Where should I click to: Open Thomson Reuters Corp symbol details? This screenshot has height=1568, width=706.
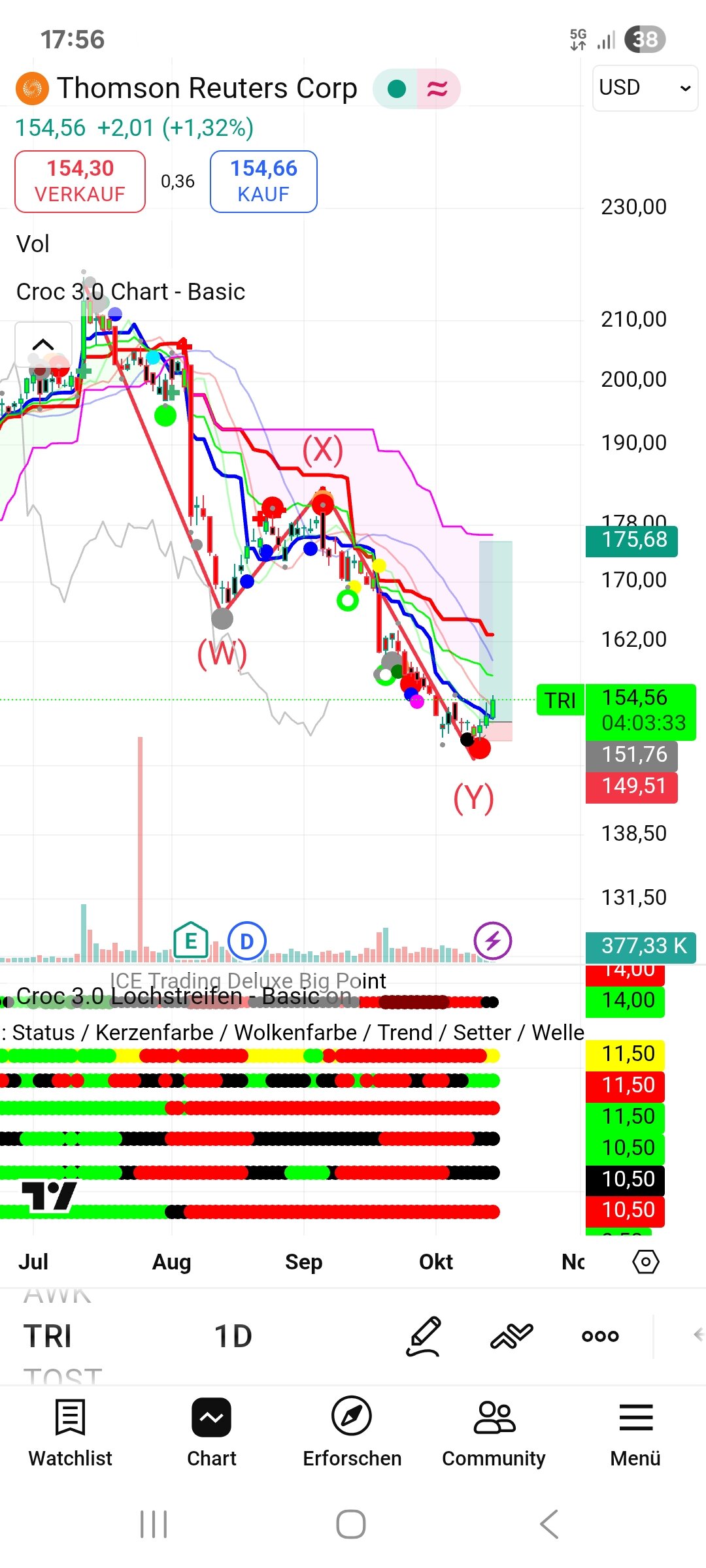(207, 88)
